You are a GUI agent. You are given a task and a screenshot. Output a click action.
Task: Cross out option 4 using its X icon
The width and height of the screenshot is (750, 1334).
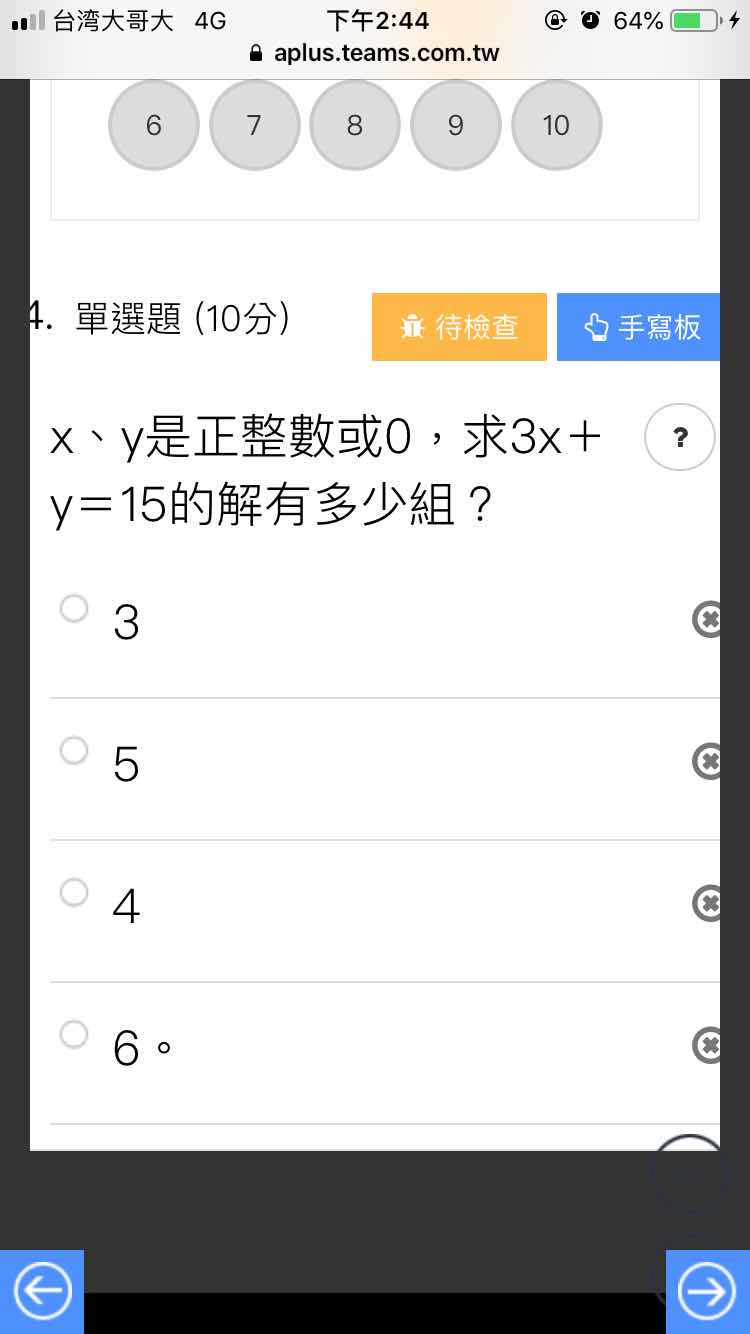[707, 904]
